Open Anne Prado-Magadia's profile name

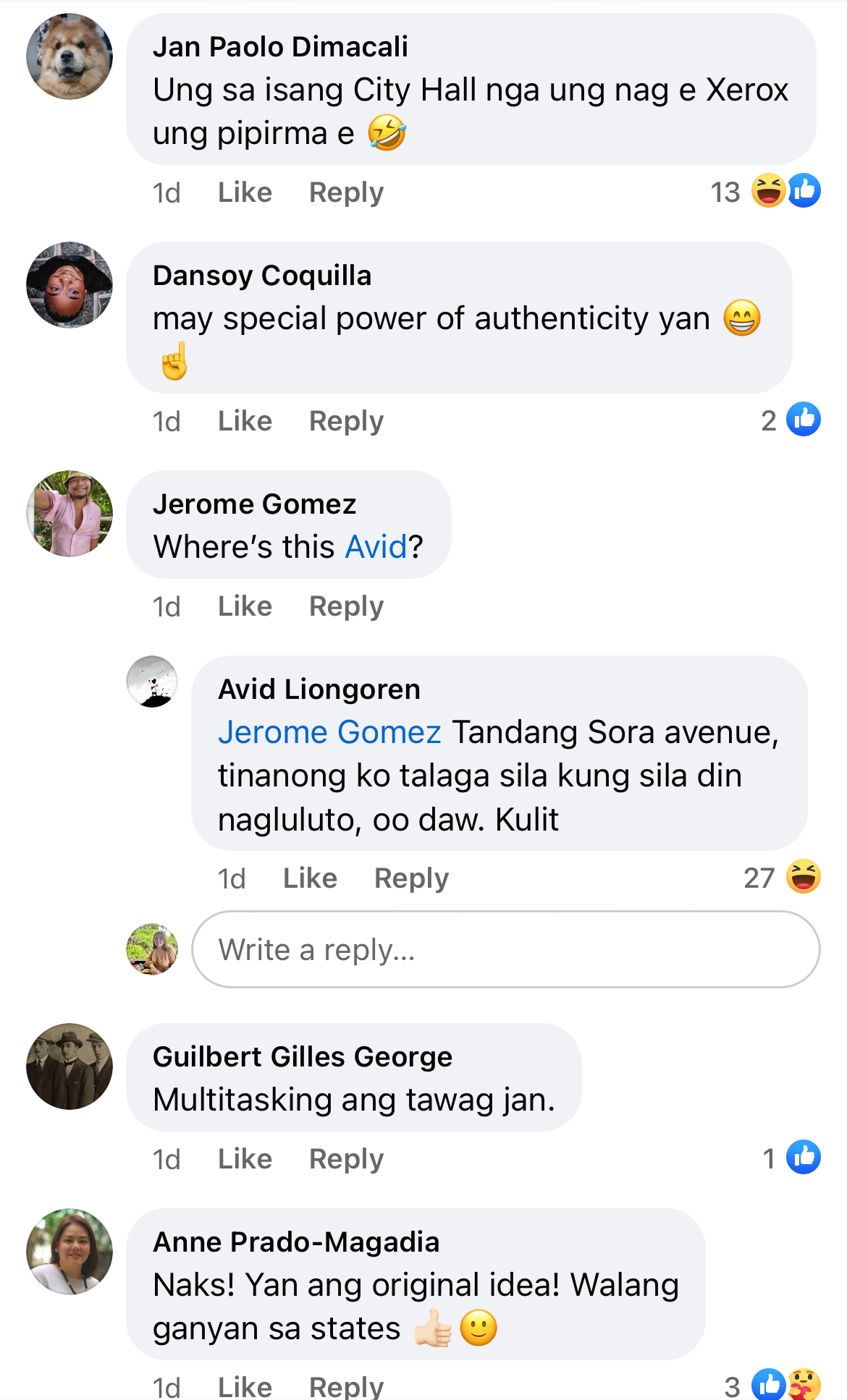296,1242
